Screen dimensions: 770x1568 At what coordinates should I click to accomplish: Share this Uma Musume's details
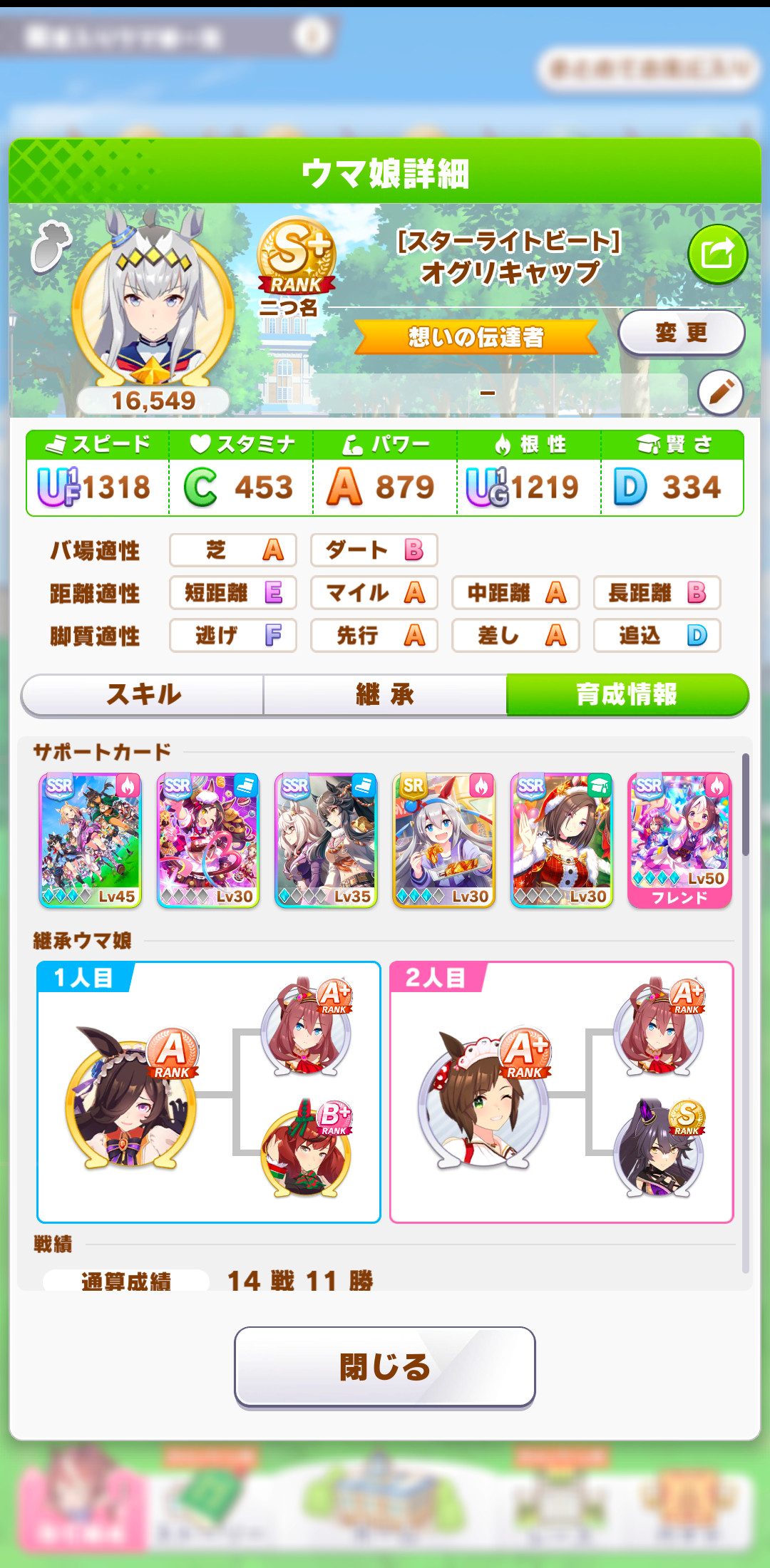point(717,254)
